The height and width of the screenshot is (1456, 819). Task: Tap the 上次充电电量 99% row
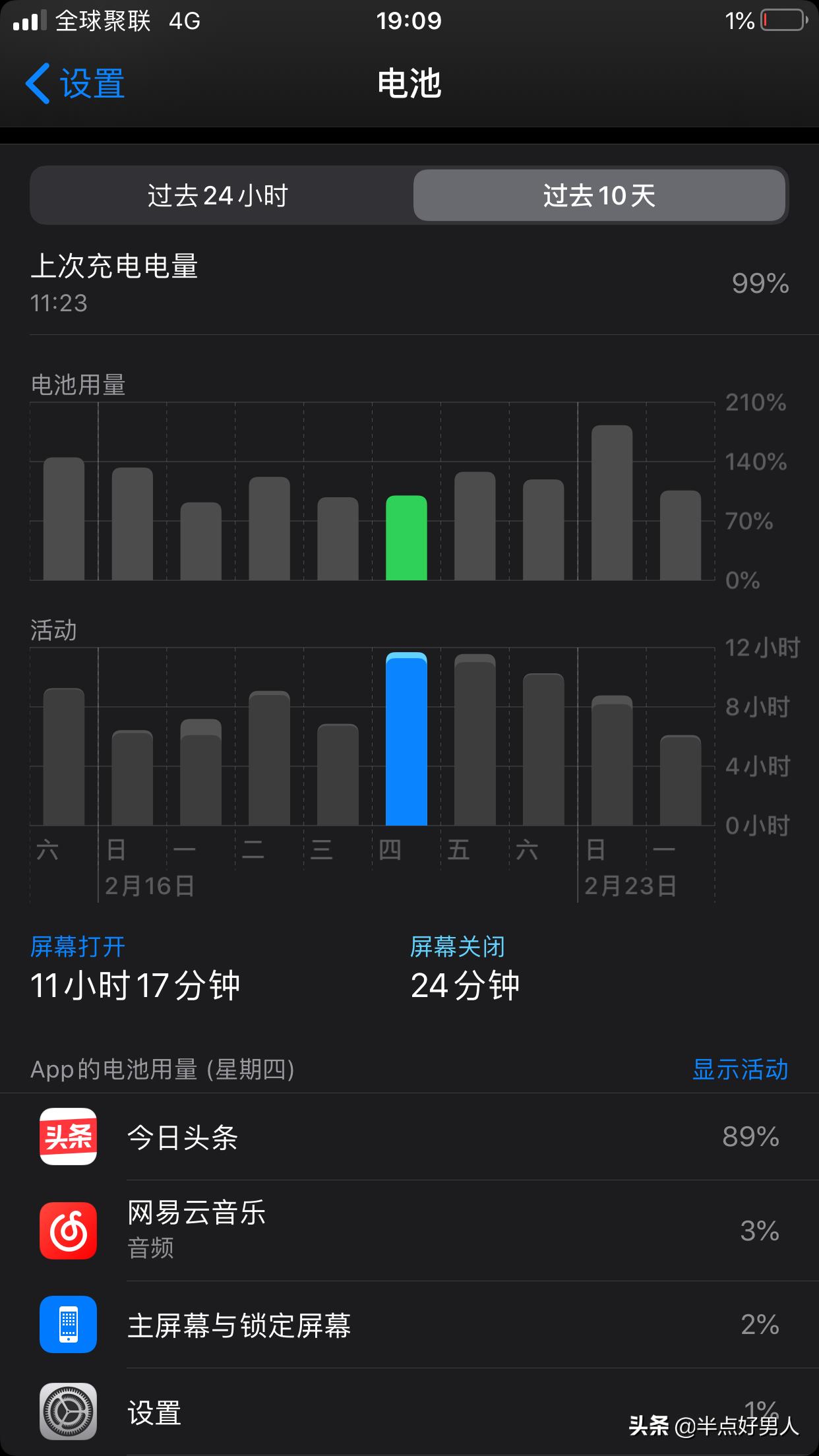(409, 284)
